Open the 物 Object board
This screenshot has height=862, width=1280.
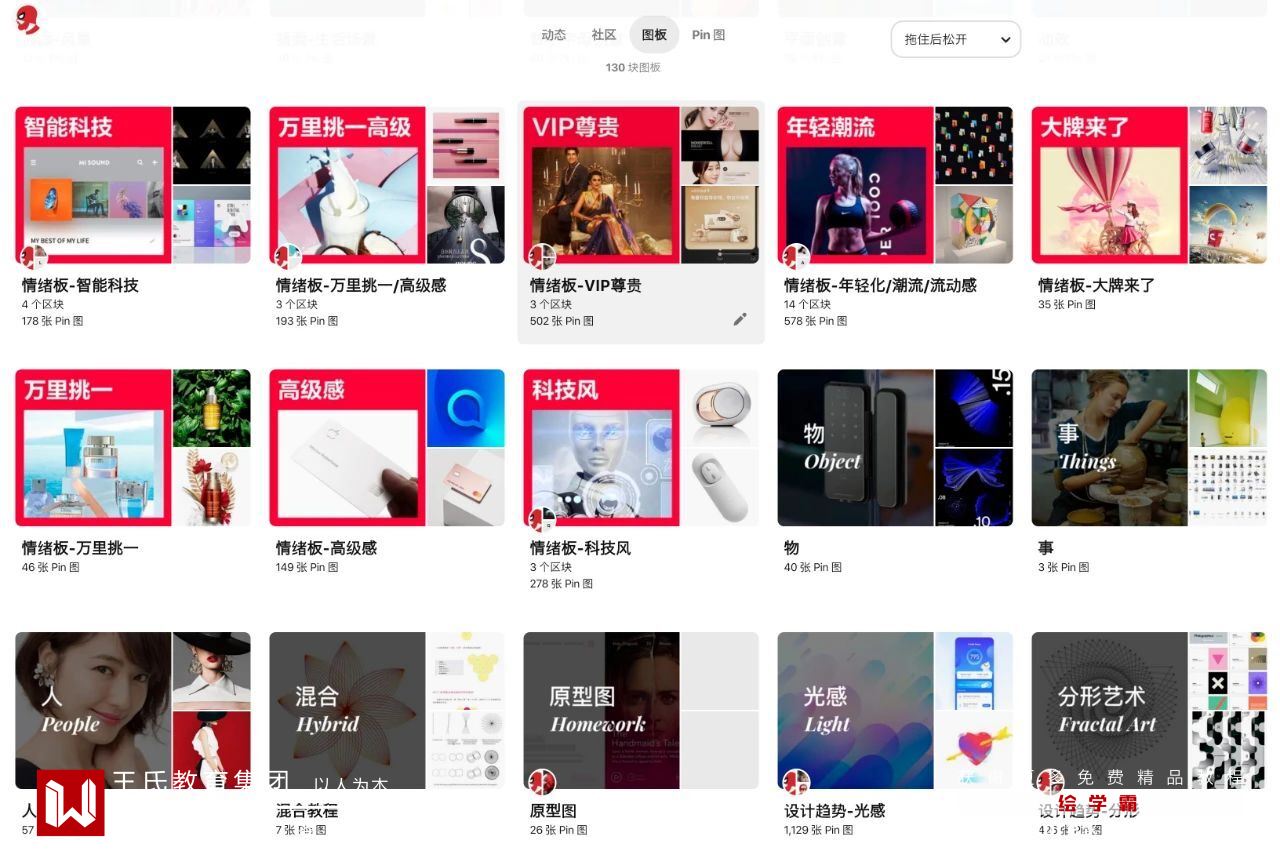(x=894, y=448)
